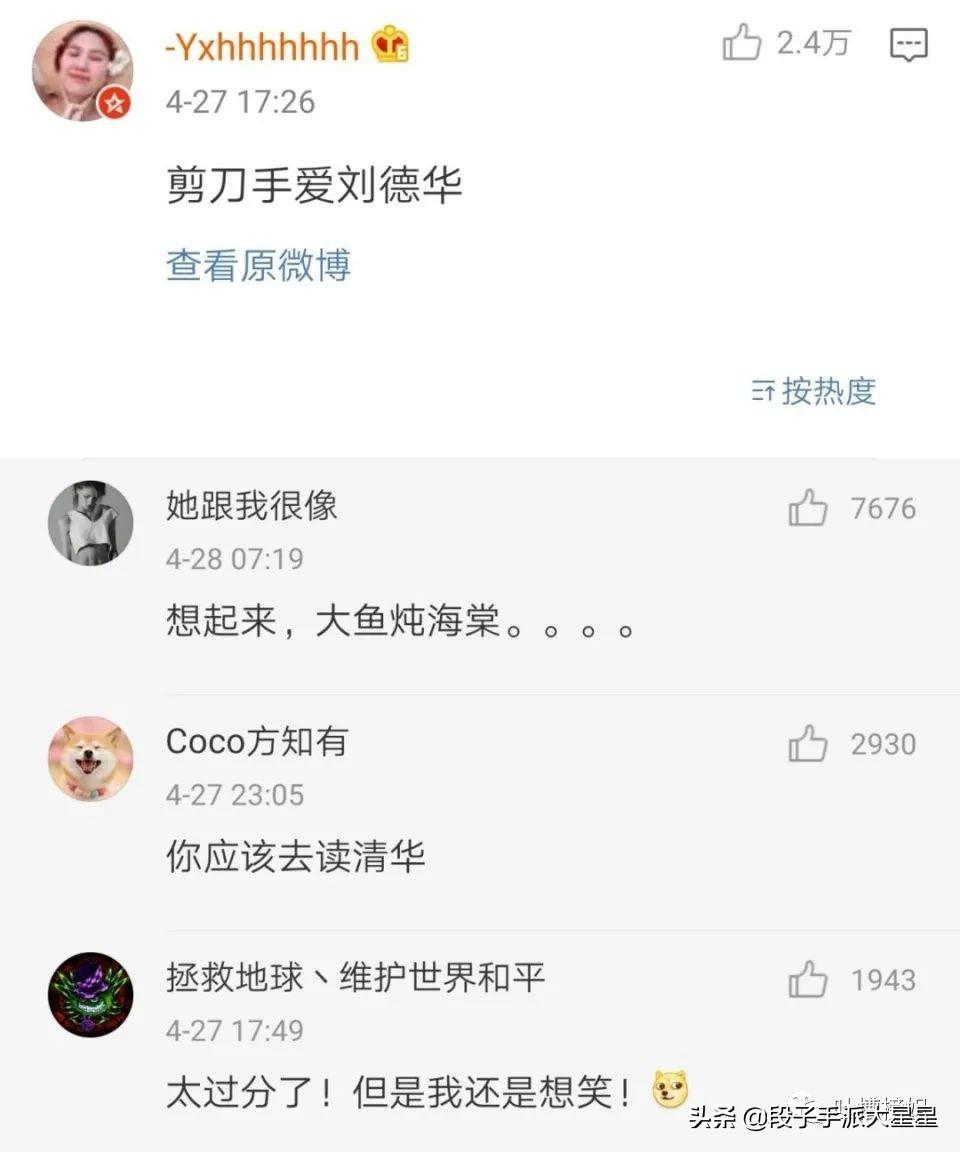The height and width of the screenshot is (1152, 960).
Task: Change the sort order via 按热度
Action: coord(815,391)
